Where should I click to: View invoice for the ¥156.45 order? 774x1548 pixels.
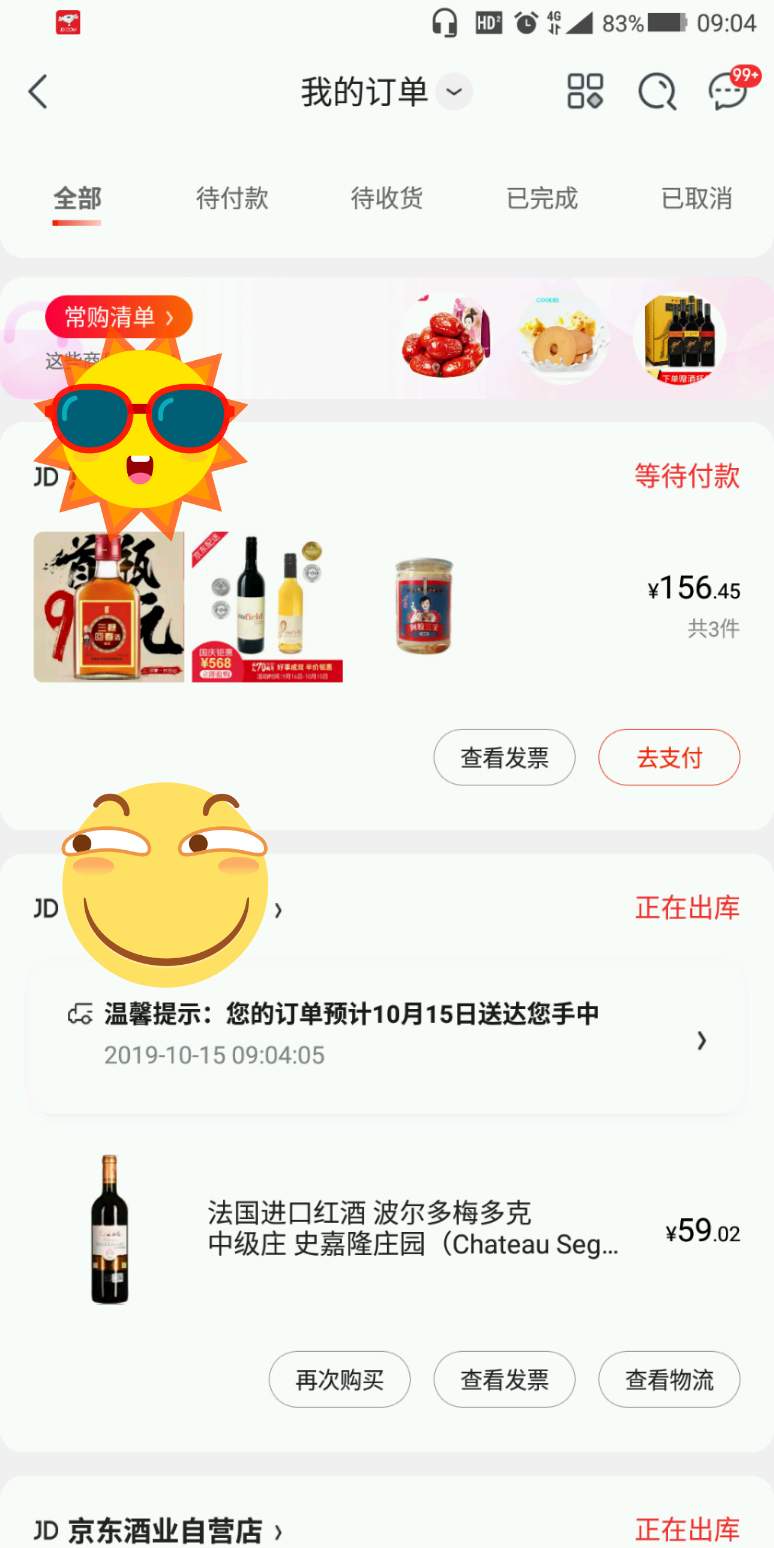pyautogui.click(x=504, y=758)
